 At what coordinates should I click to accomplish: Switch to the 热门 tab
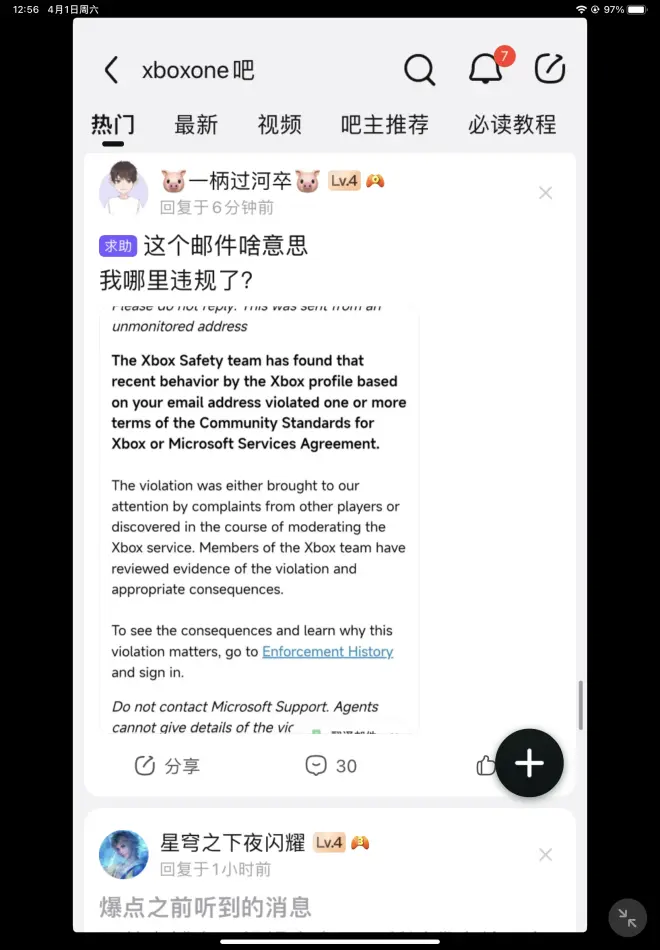[113, 125]
